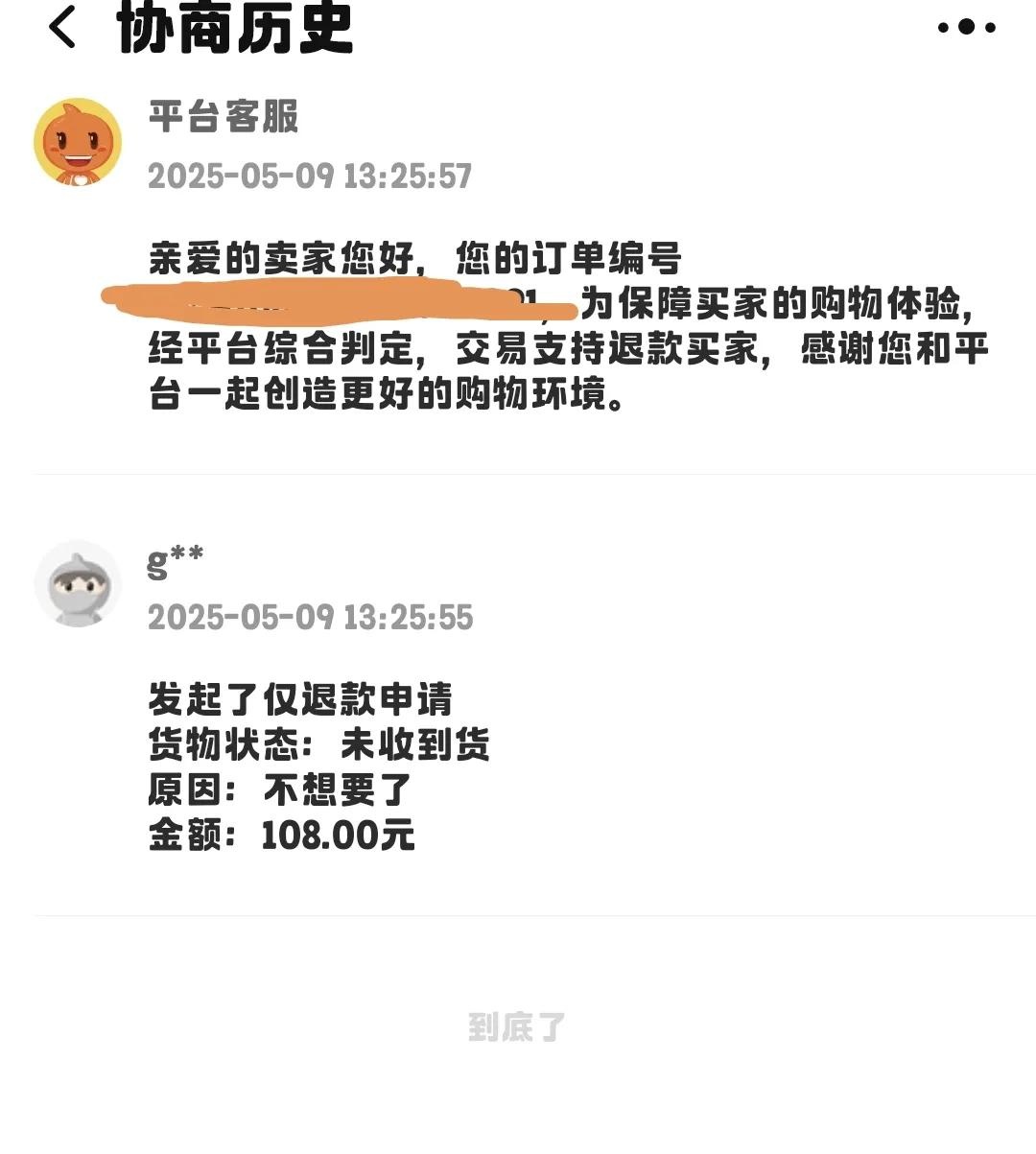
Task: Go back from 协商历史 page
Action: tap(62, 27)
